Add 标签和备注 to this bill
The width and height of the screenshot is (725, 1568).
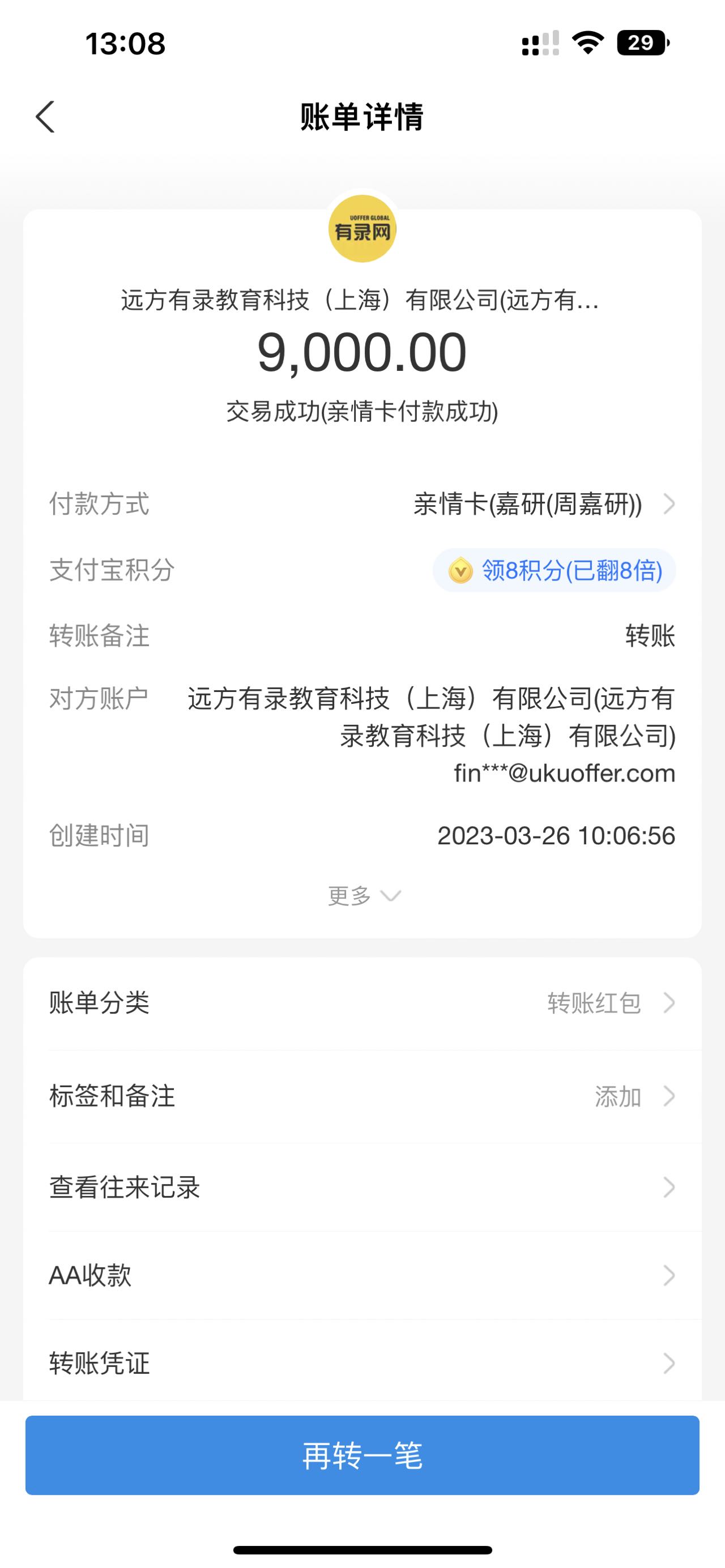[362, 1096]
